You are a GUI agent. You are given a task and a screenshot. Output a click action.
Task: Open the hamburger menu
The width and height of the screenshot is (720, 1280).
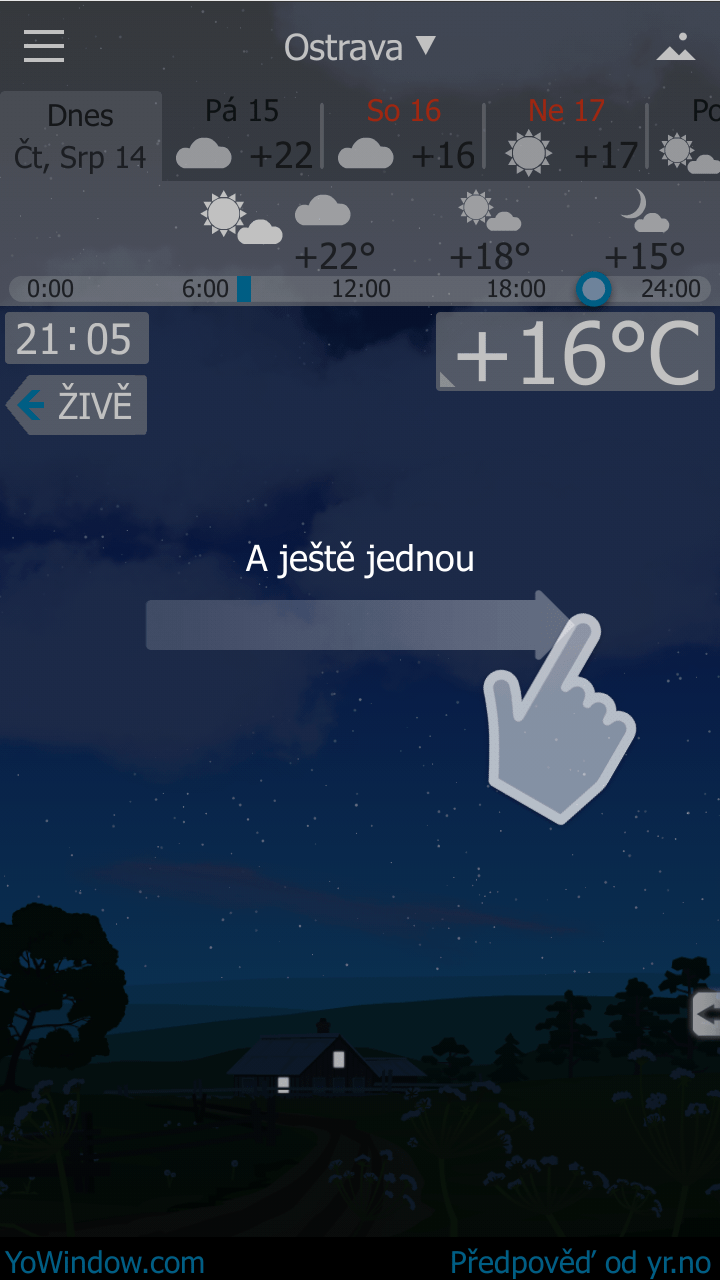click(x=44, y=46)
